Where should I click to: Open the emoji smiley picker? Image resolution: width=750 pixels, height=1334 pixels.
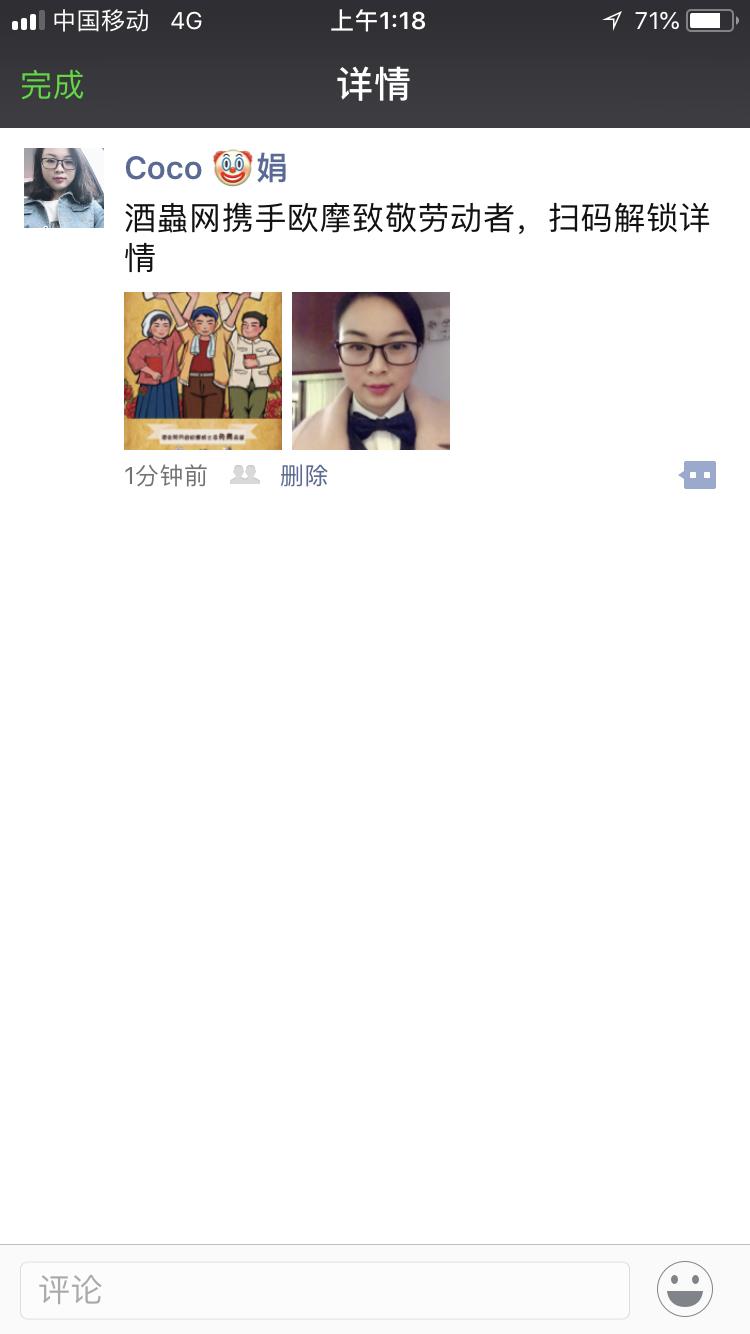click(x=685, y=1289)
